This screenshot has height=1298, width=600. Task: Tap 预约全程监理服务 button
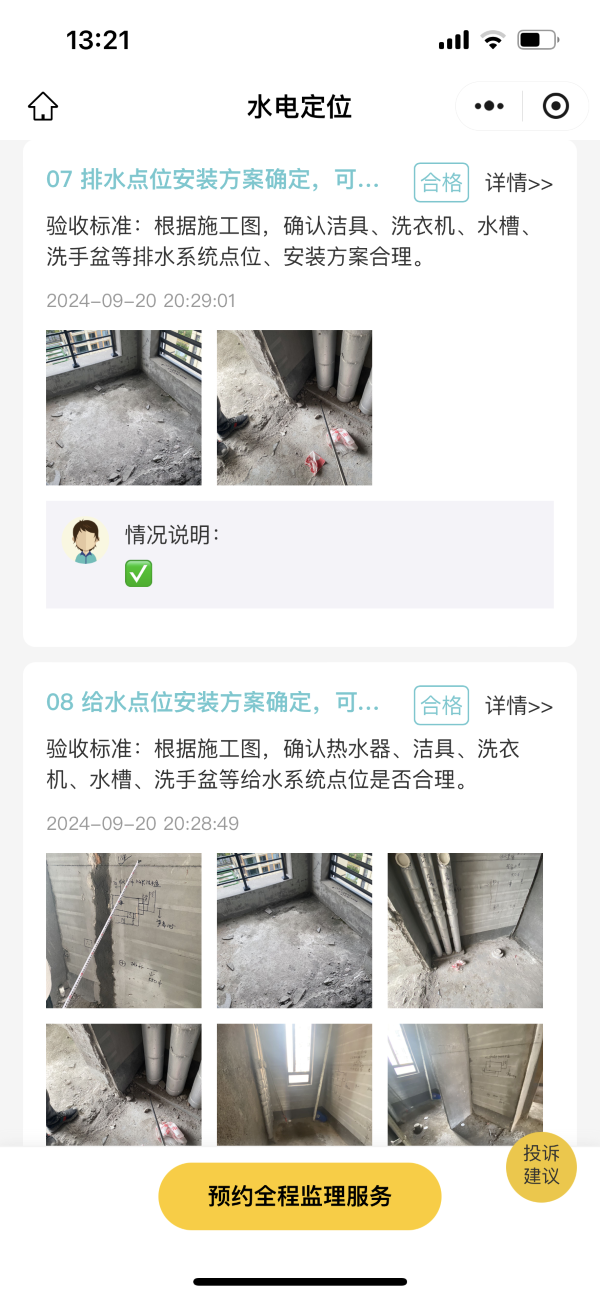pos(300,1196)
